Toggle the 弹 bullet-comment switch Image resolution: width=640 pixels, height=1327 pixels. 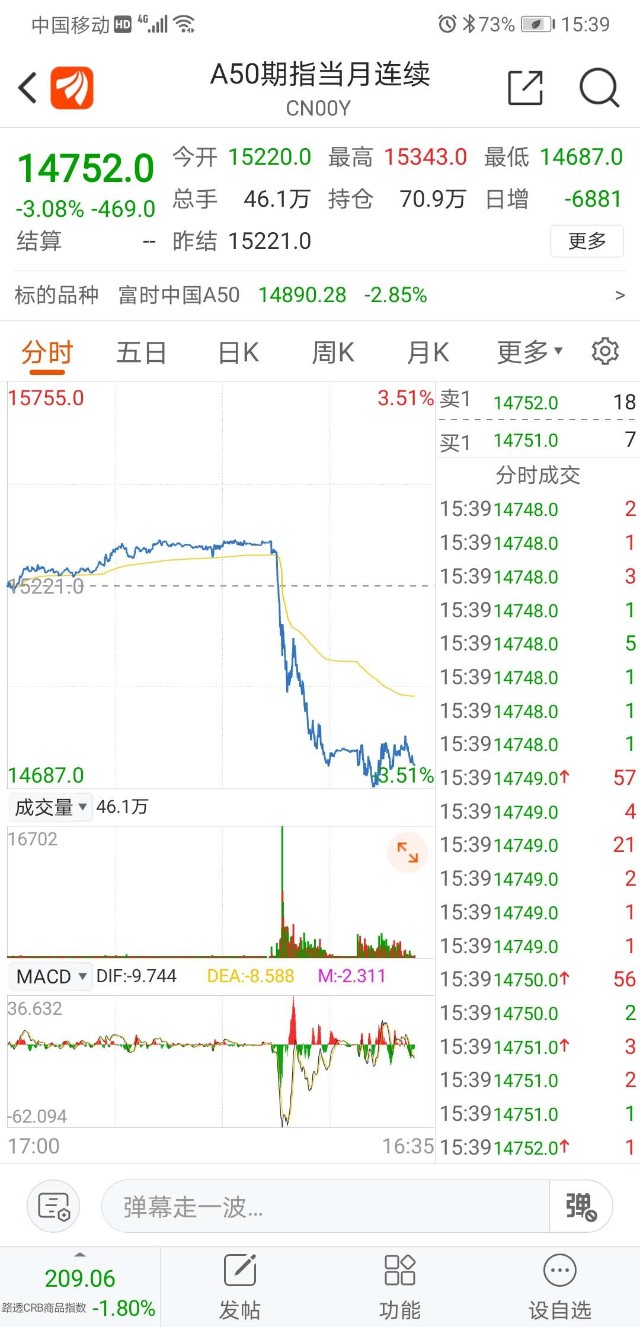click(x=585, y=1206)
